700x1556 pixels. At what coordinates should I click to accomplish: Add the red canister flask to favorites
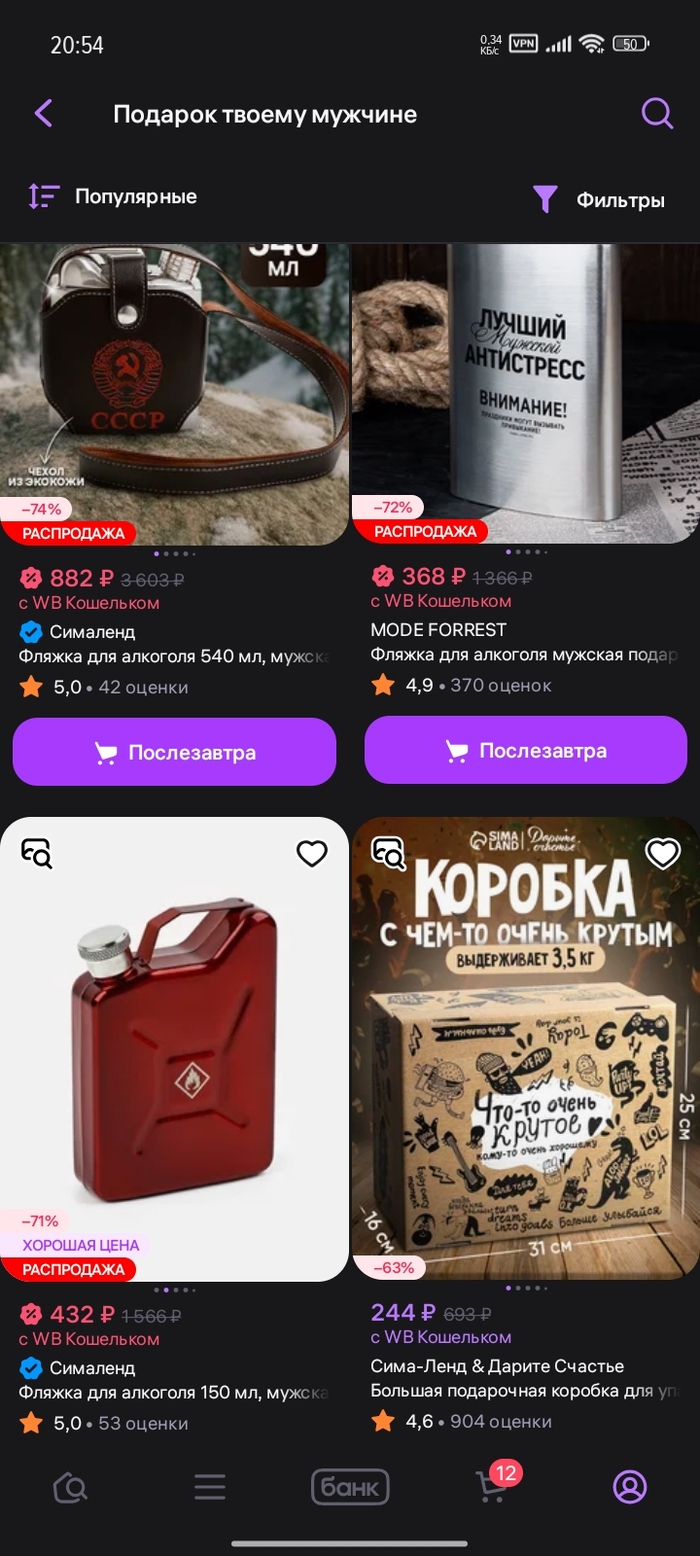312,853
